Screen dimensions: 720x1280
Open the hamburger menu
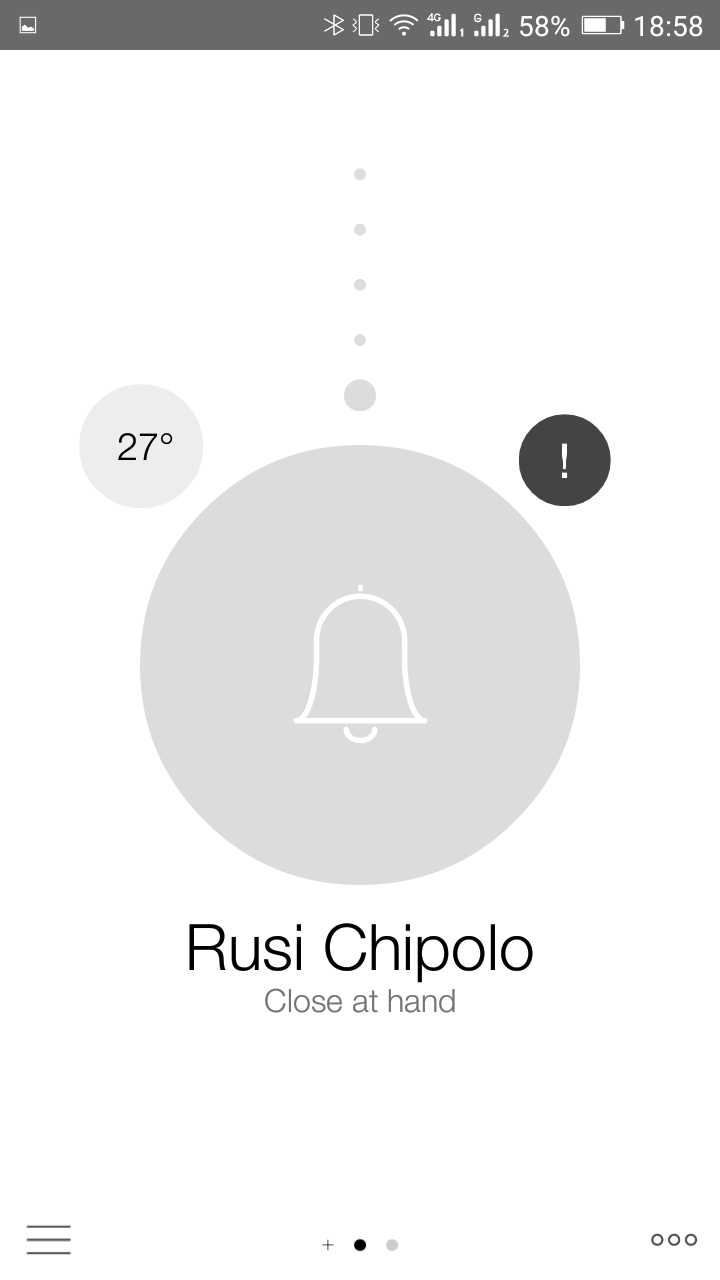click(x=49, y=1240)
